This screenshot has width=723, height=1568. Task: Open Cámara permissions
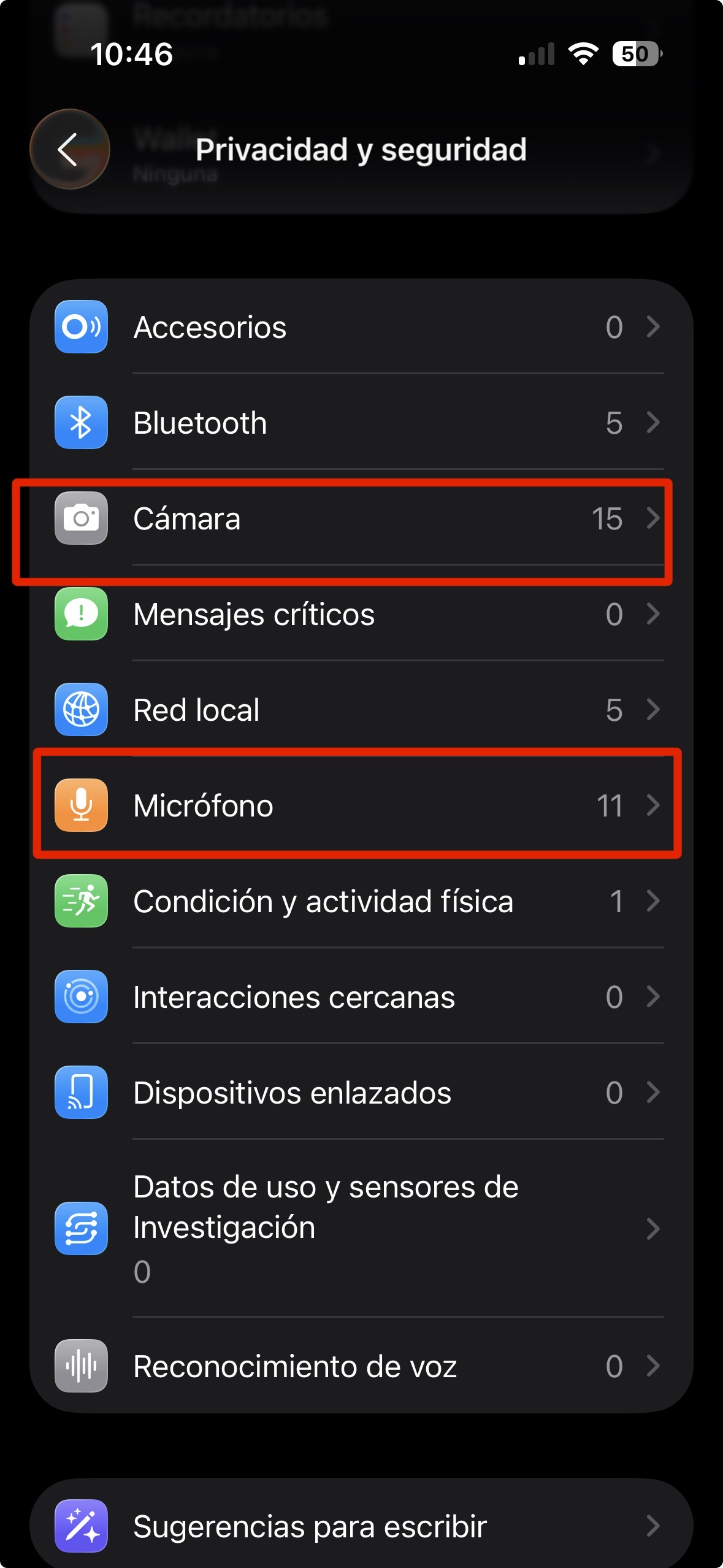[361, 519]
